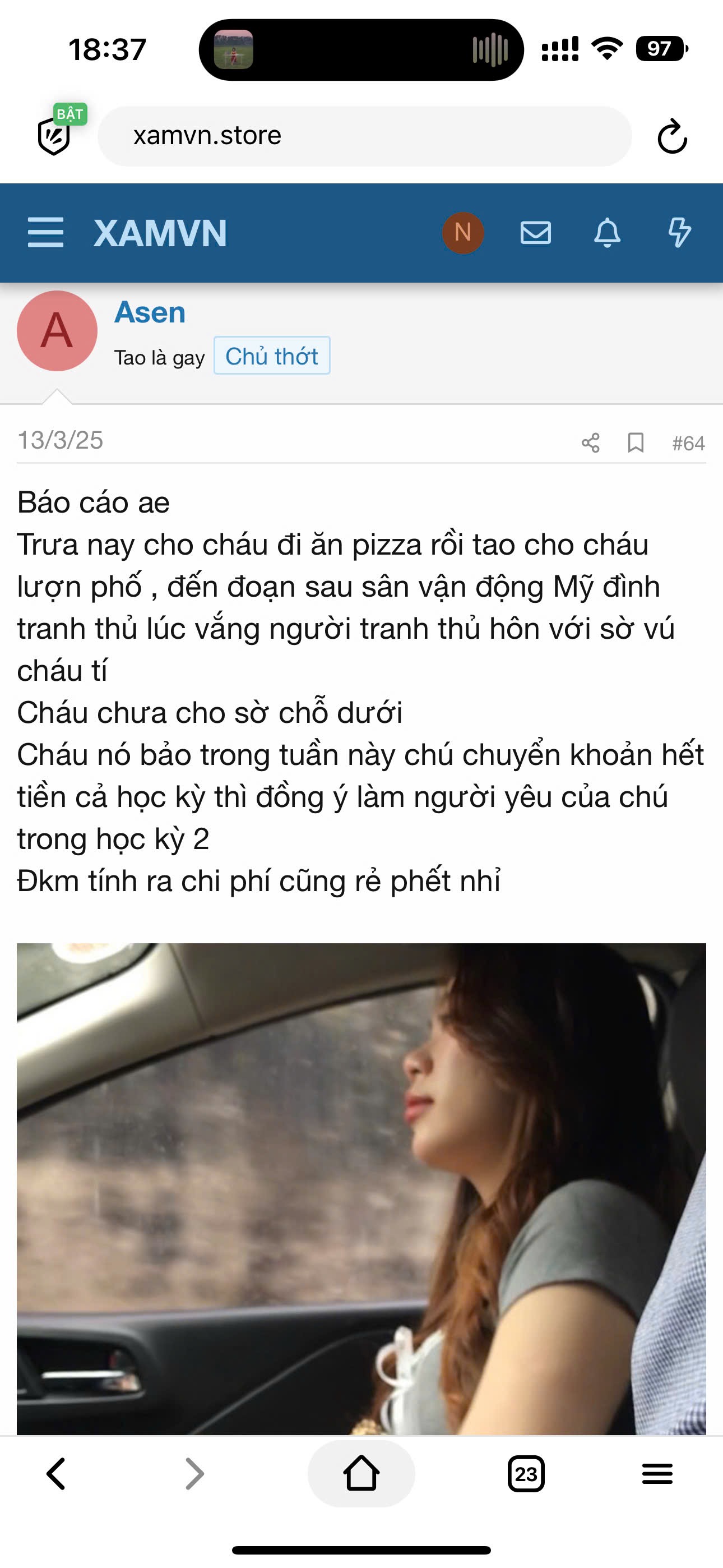Open the XAMVN forum home logo
723x1568 pixels.
click(x=160, y=233)
